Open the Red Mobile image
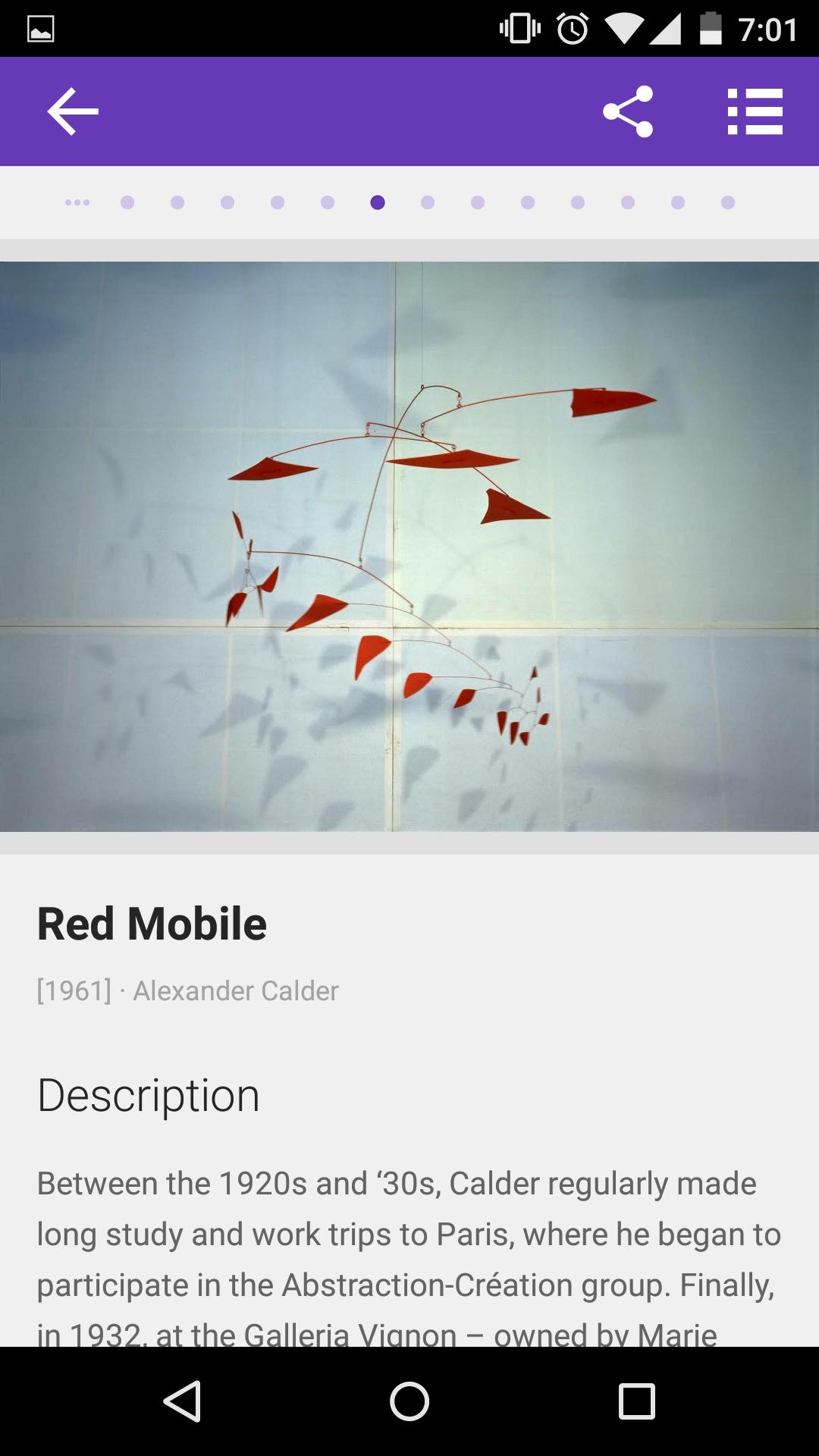Image resolution: width=819 pixels, height=1456 pixels. pyautogui.click(x=409, y=546)
